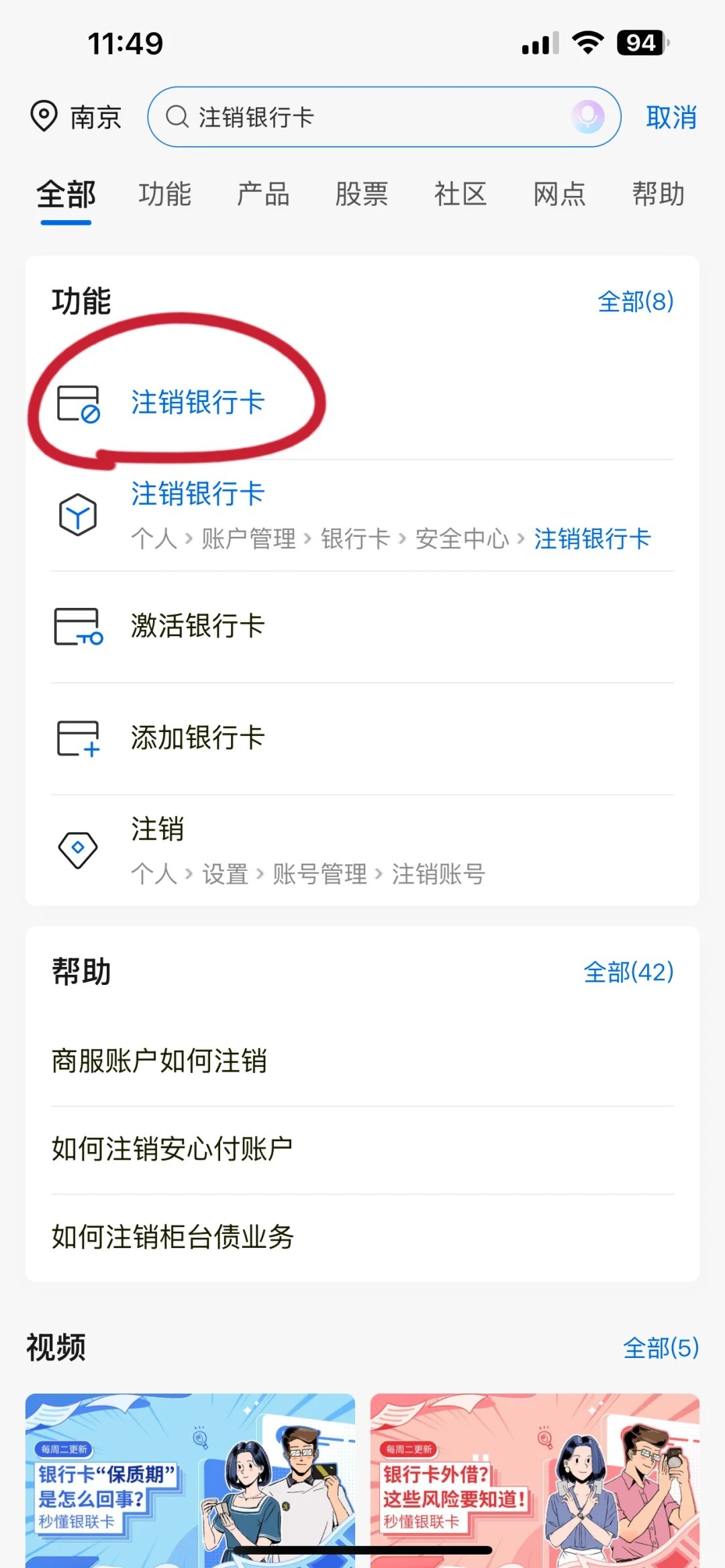725x1568 pixels.
Task: Select the diamond tag icon beside 注销
Action: (77, 848)
